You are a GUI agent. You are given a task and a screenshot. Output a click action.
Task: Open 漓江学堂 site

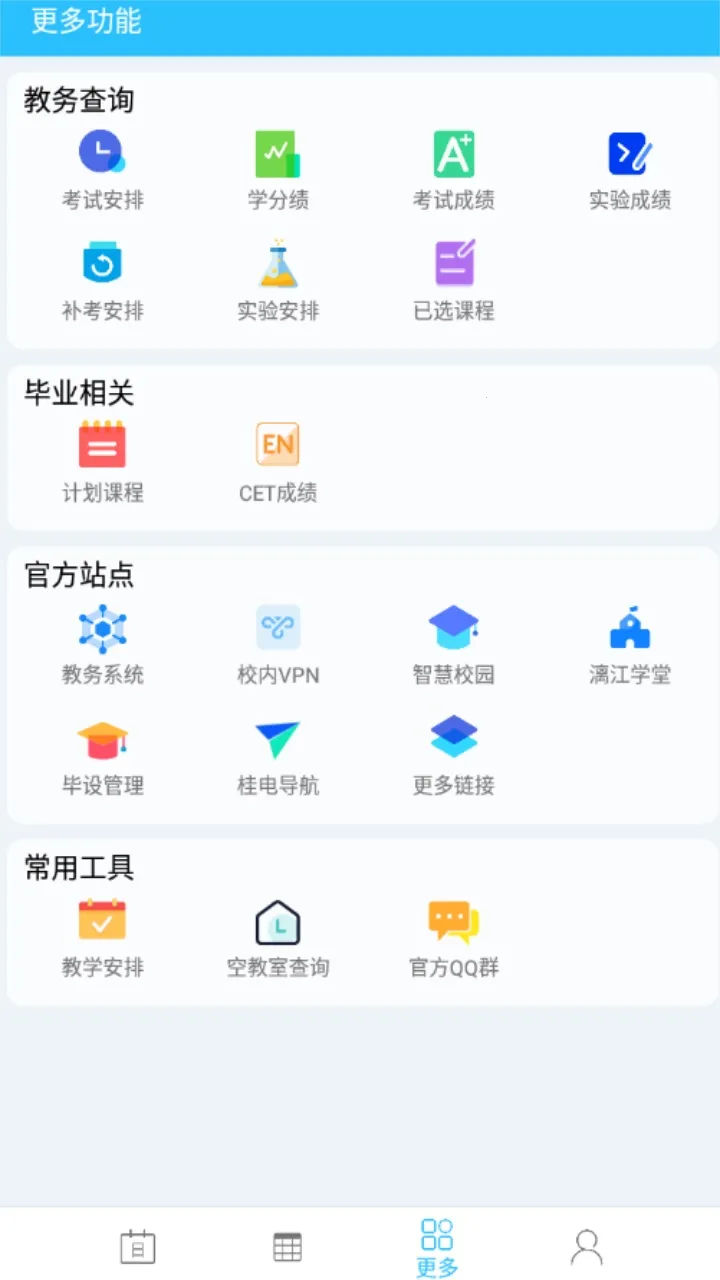[x=630, y=644]
